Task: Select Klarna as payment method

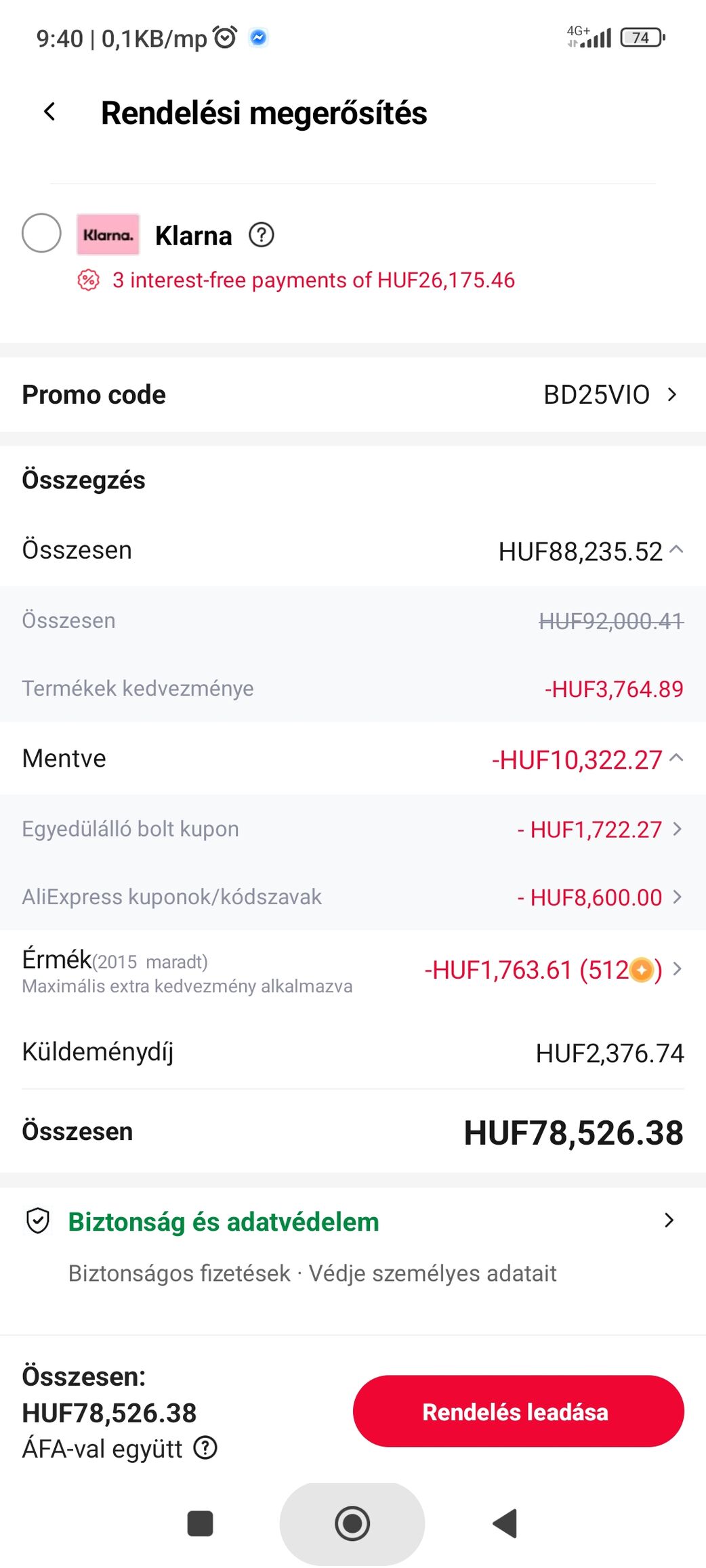Action: 41,233
